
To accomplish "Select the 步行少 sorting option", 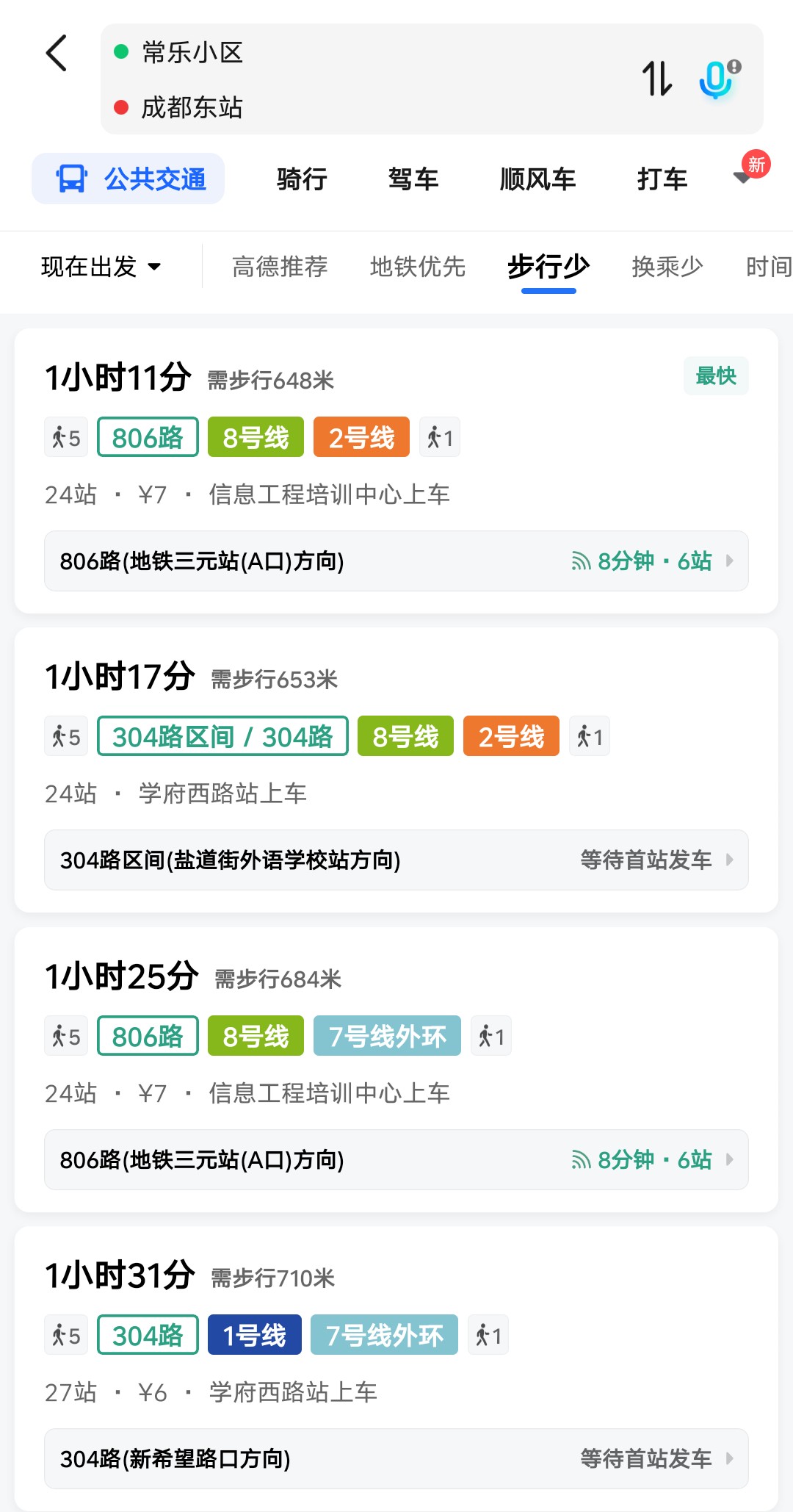I will click(x=548, y=266).
